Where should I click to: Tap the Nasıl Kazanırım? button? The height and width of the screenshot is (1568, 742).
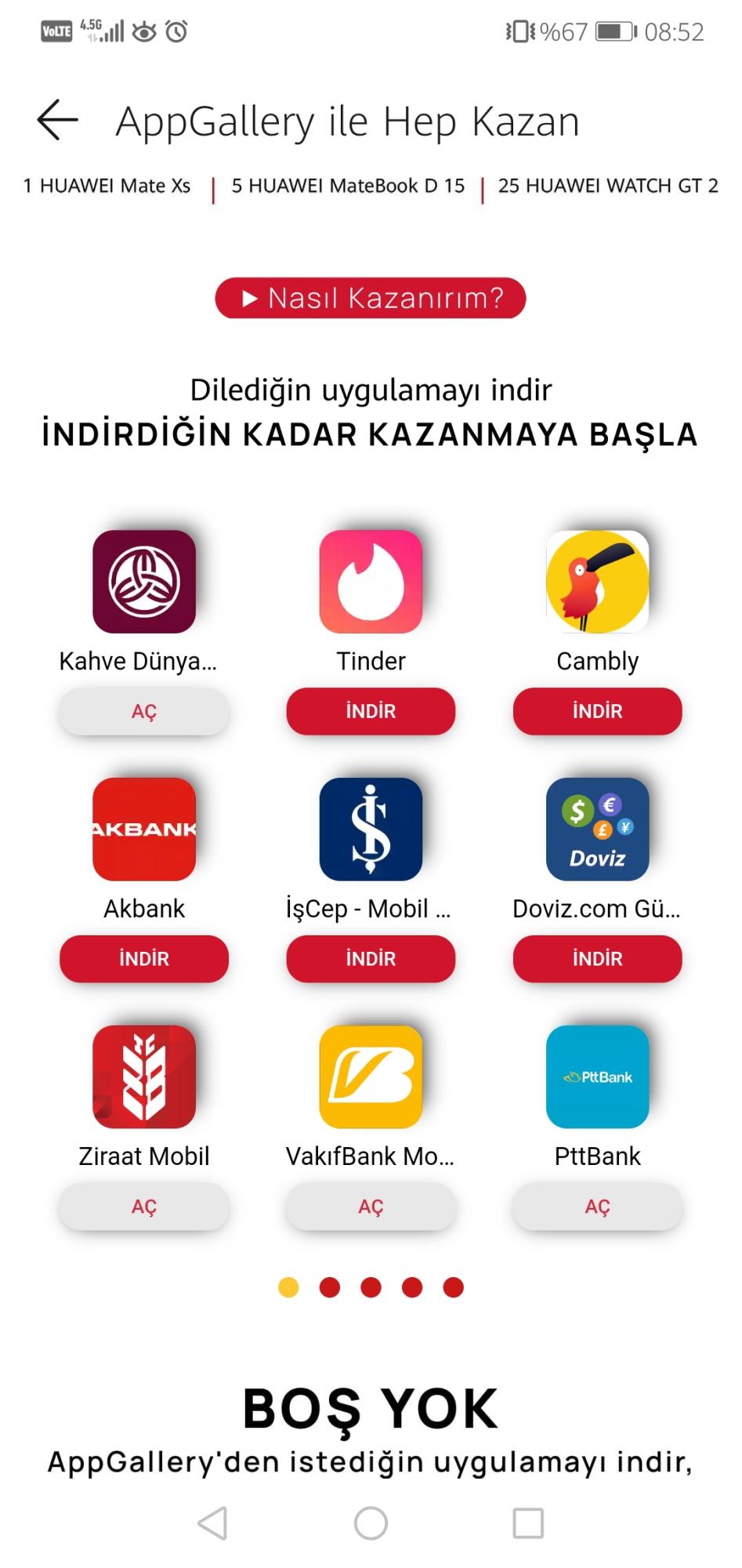(x=371, y=298)
